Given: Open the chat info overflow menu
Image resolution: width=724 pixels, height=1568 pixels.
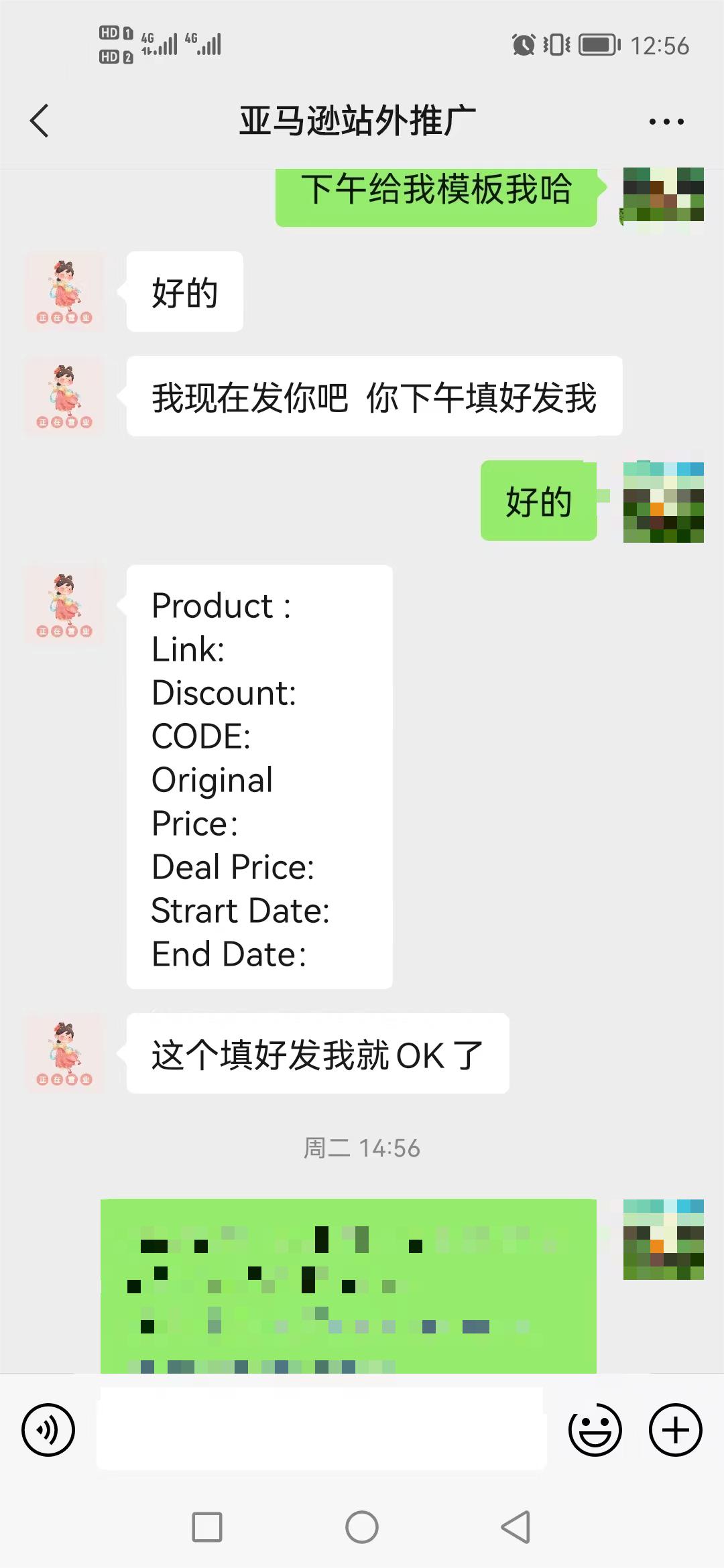Looking at the screenshot, I should (666, 122).
